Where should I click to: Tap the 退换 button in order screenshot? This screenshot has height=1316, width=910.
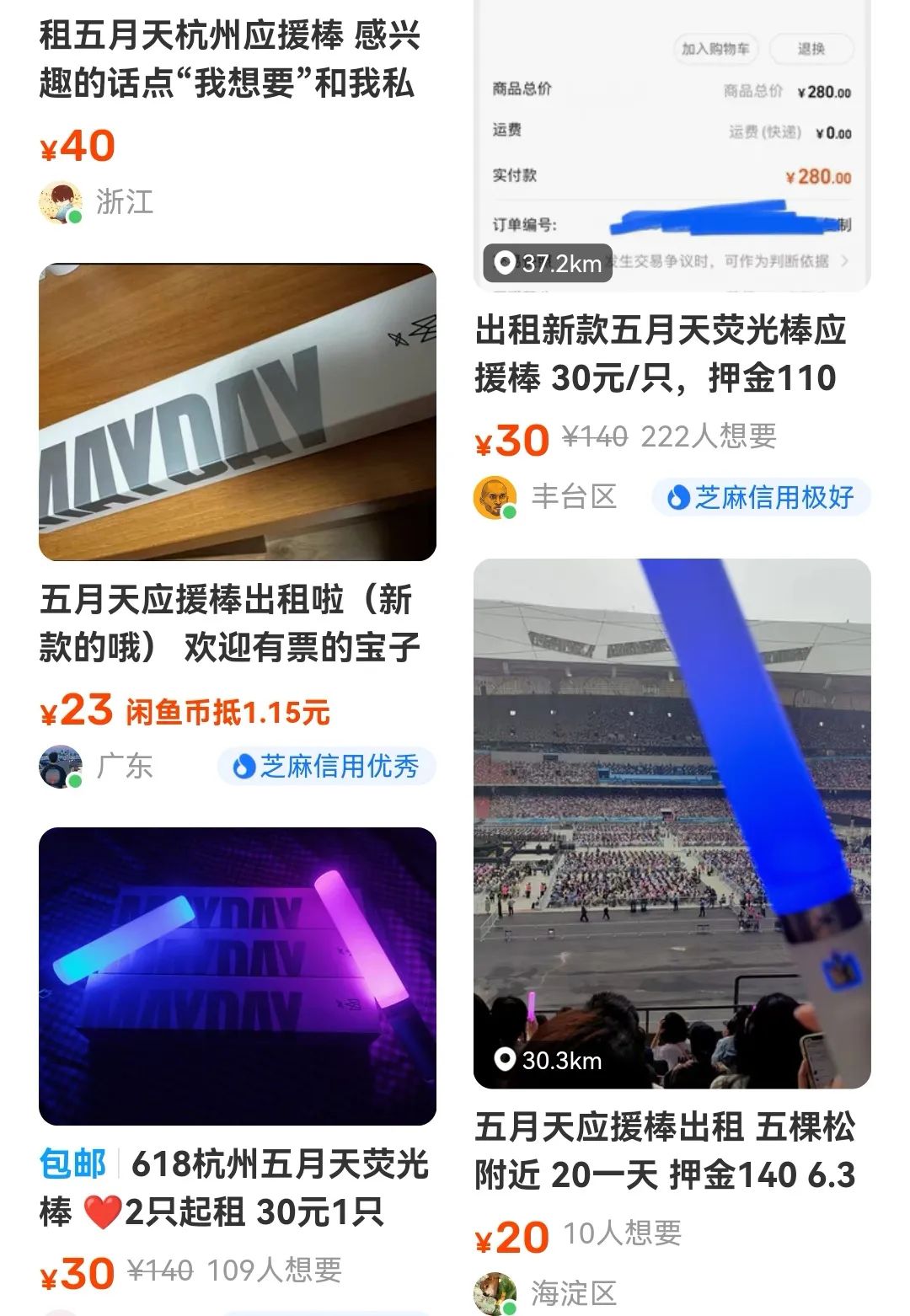811,49
